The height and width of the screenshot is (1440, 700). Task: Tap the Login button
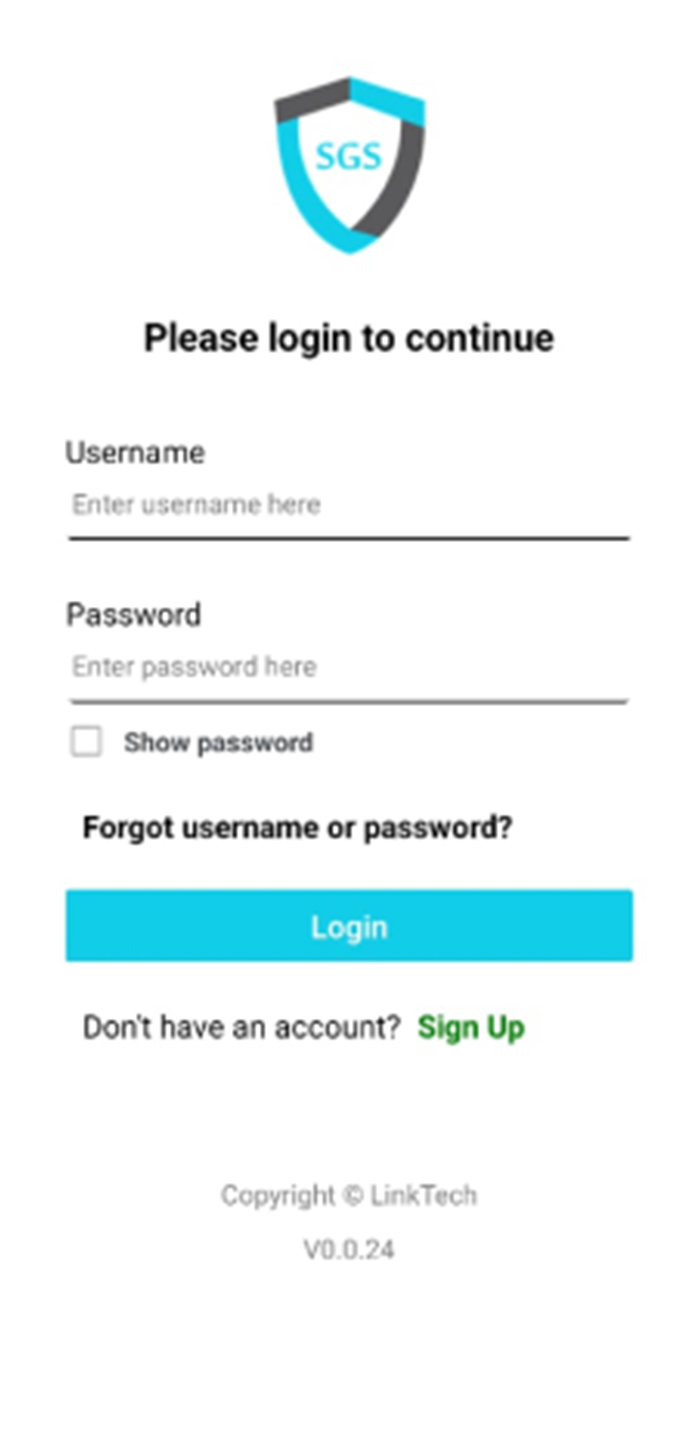(x=349, y=926)
